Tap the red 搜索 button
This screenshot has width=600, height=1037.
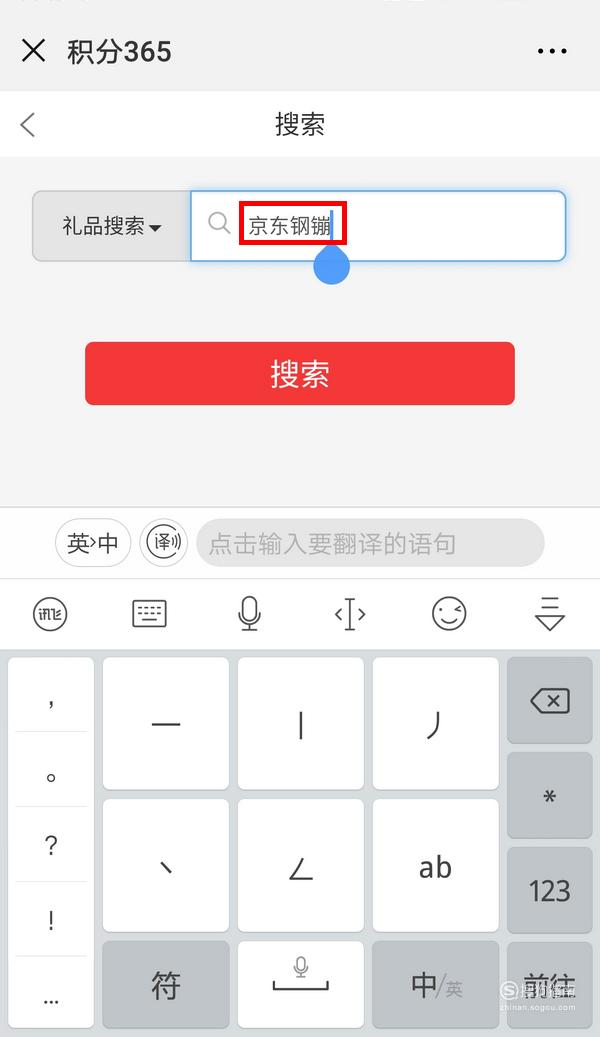300,374
